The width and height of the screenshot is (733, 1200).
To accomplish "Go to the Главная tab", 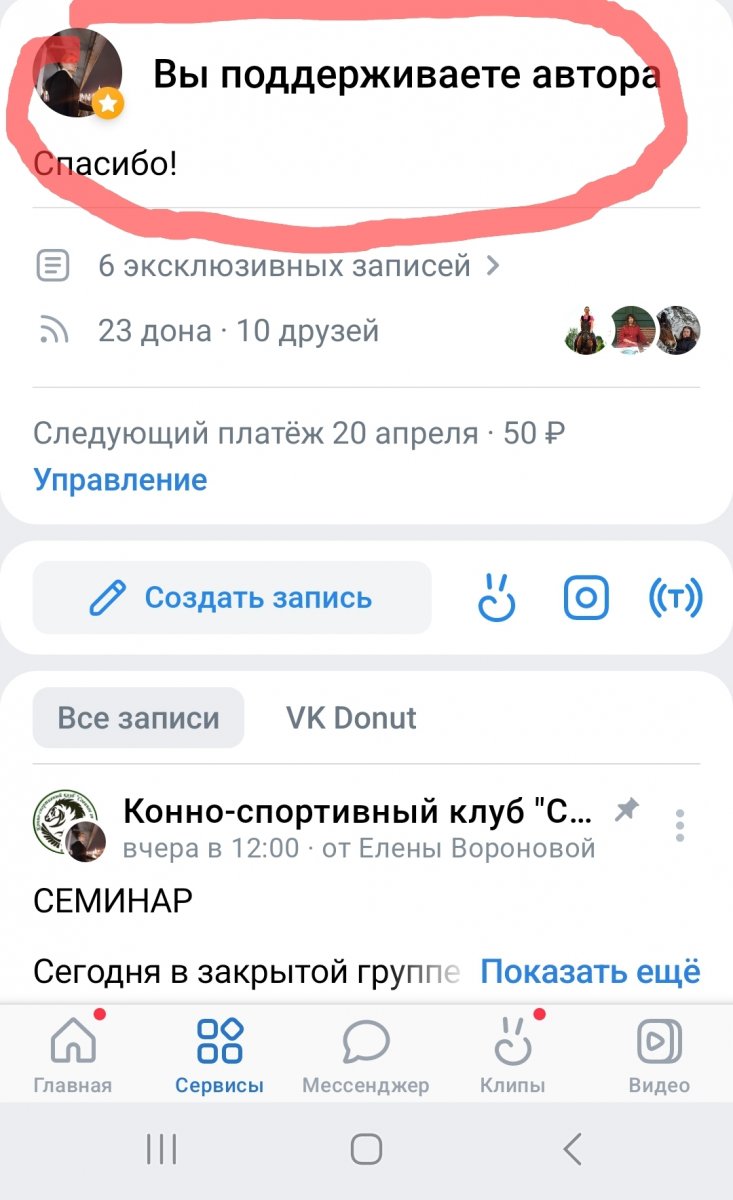I will pos(73,1055).
